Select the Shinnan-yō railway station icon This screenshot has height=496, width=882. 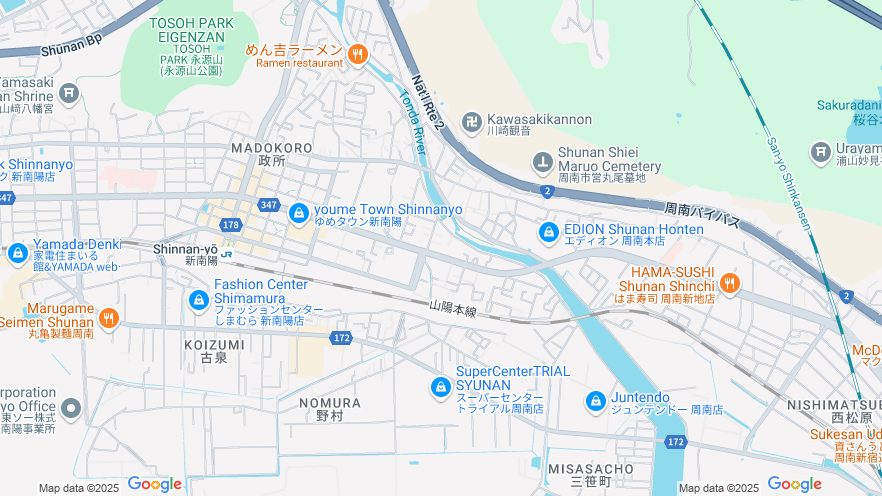point(228,254)
